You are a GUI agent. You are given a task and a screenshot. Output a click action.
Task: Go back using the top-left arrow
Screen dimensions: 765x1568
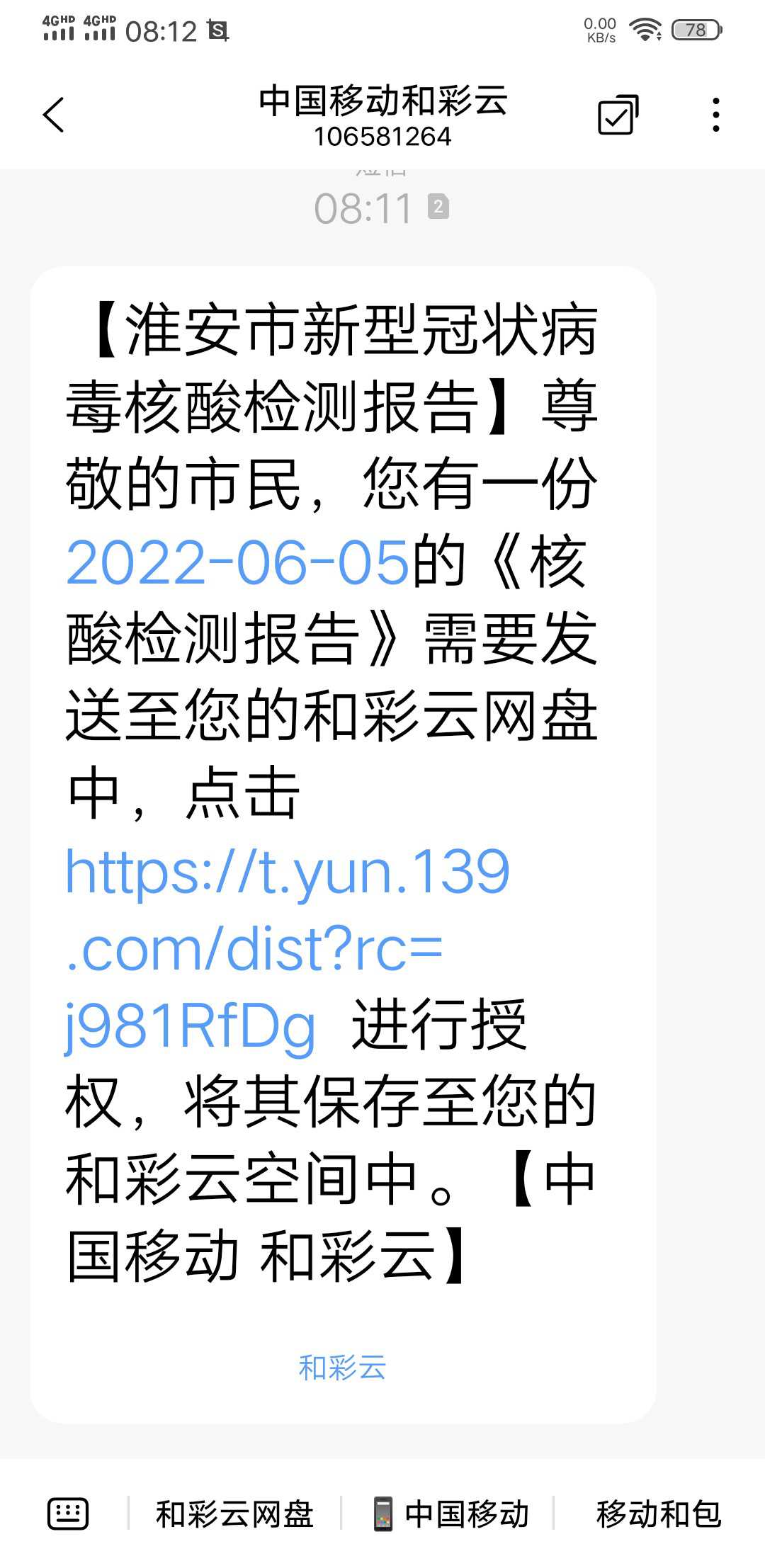click(x=54, y=115)
